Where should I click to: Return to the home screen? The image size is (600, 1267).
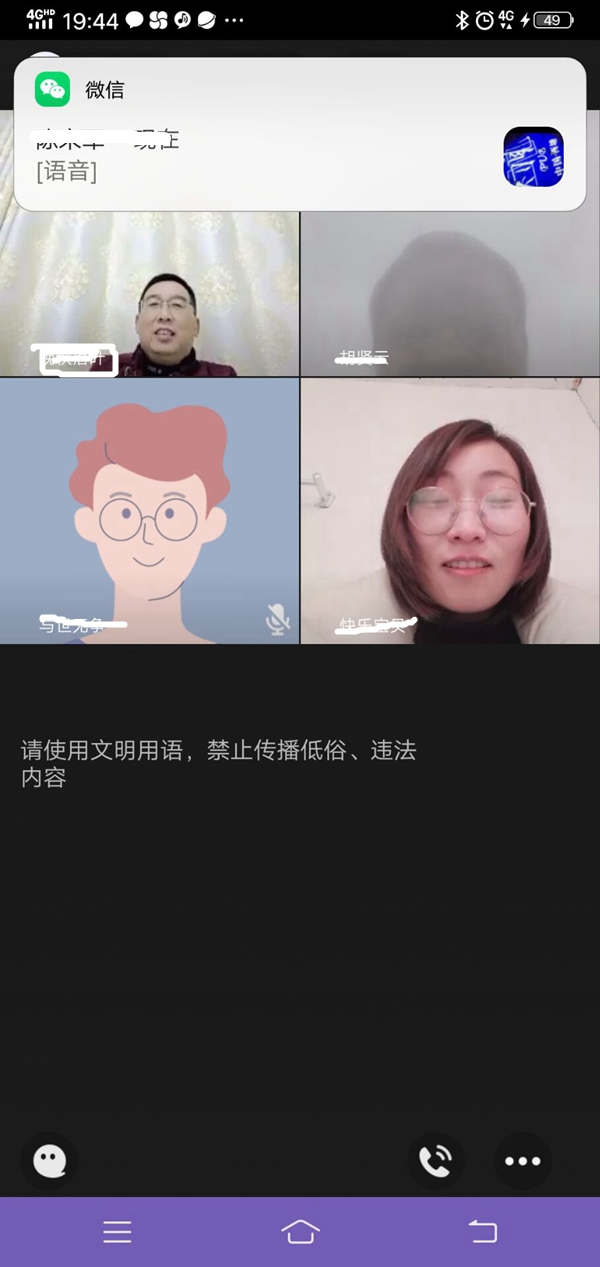point(300,1231)
